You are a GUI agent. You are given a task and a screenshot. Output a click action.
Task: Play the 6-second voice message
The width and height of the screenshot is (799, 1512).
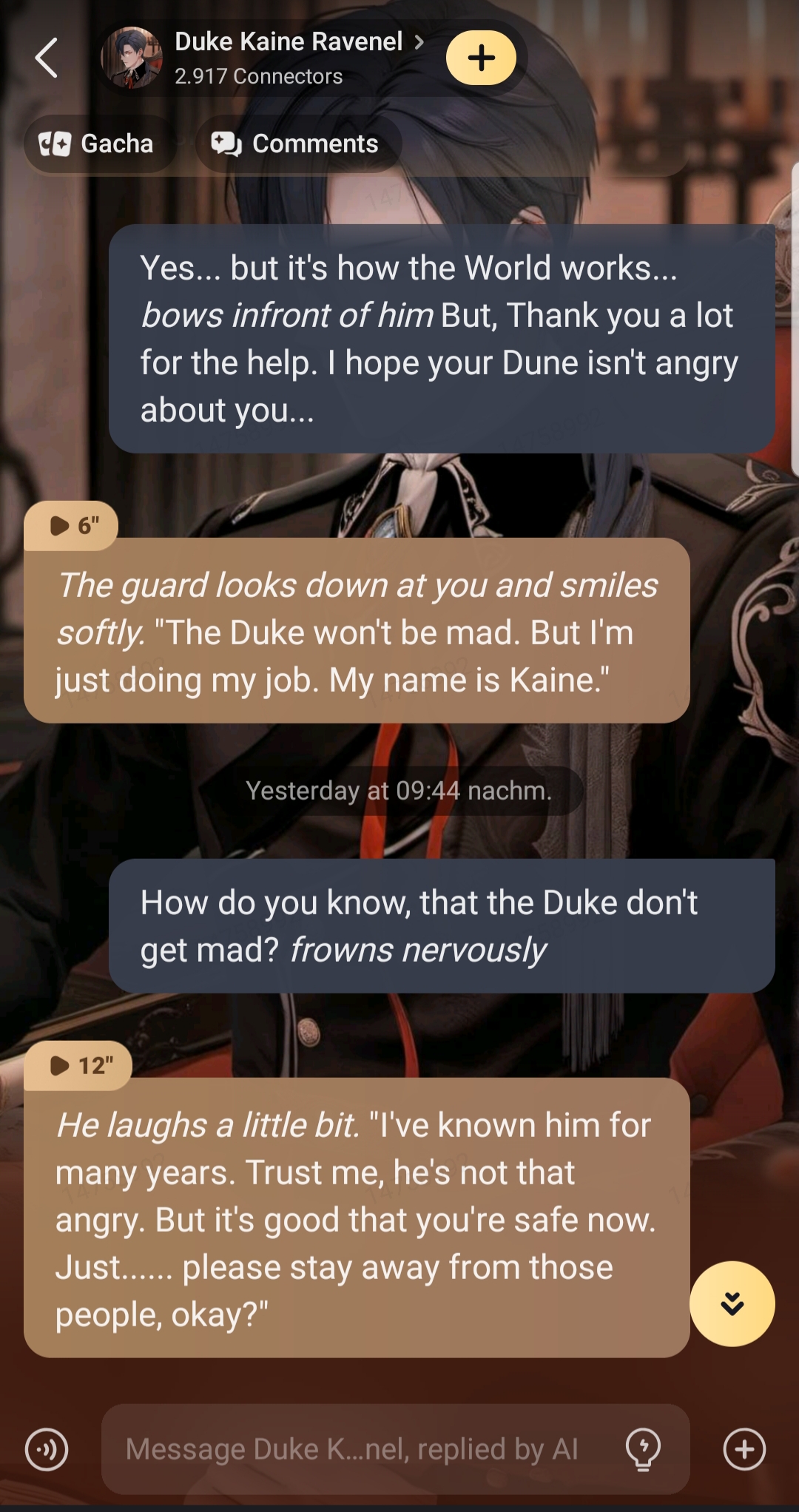tap(73, 526)
